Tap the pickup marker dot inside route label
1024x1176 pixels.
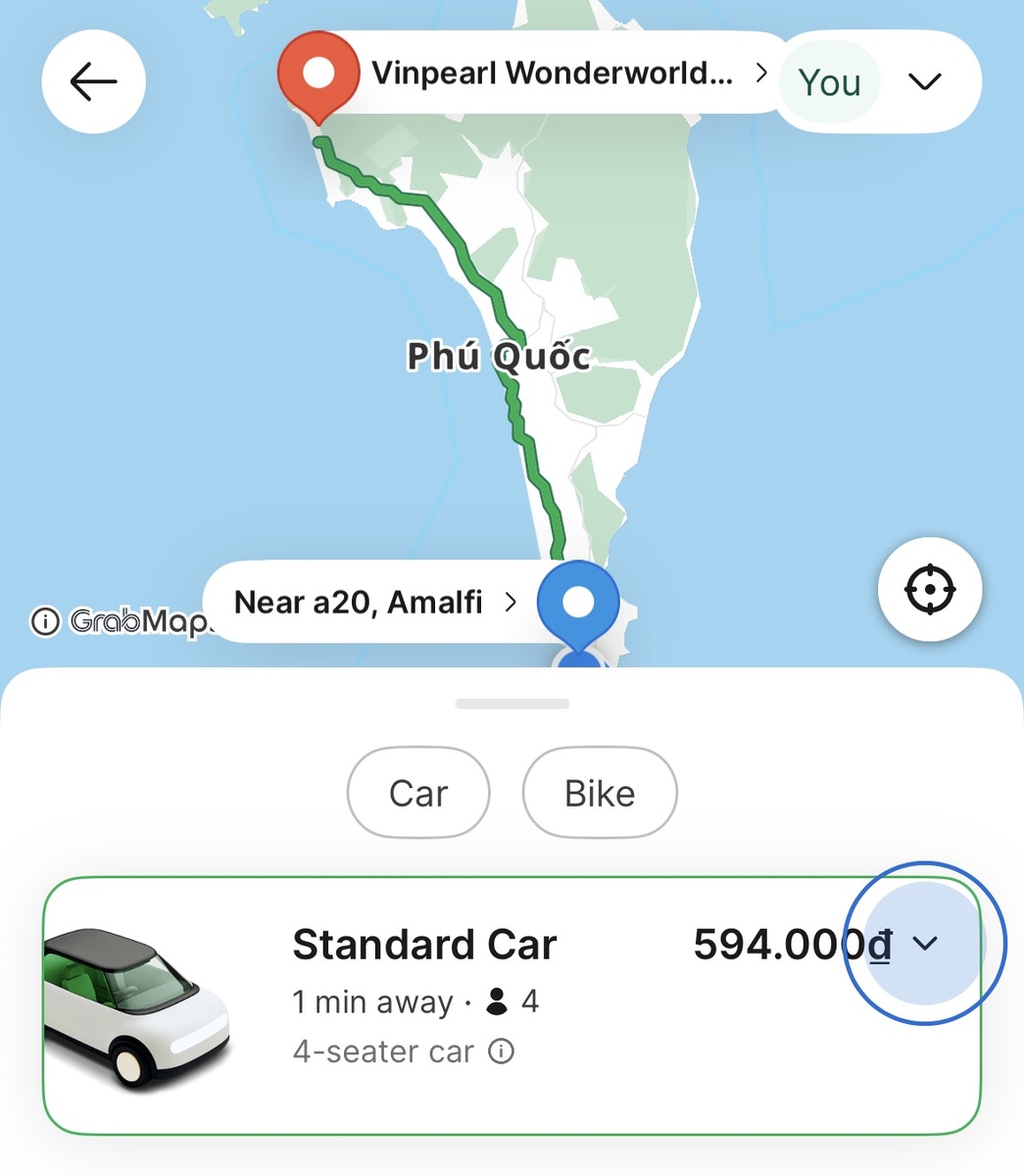pos(317,73)
